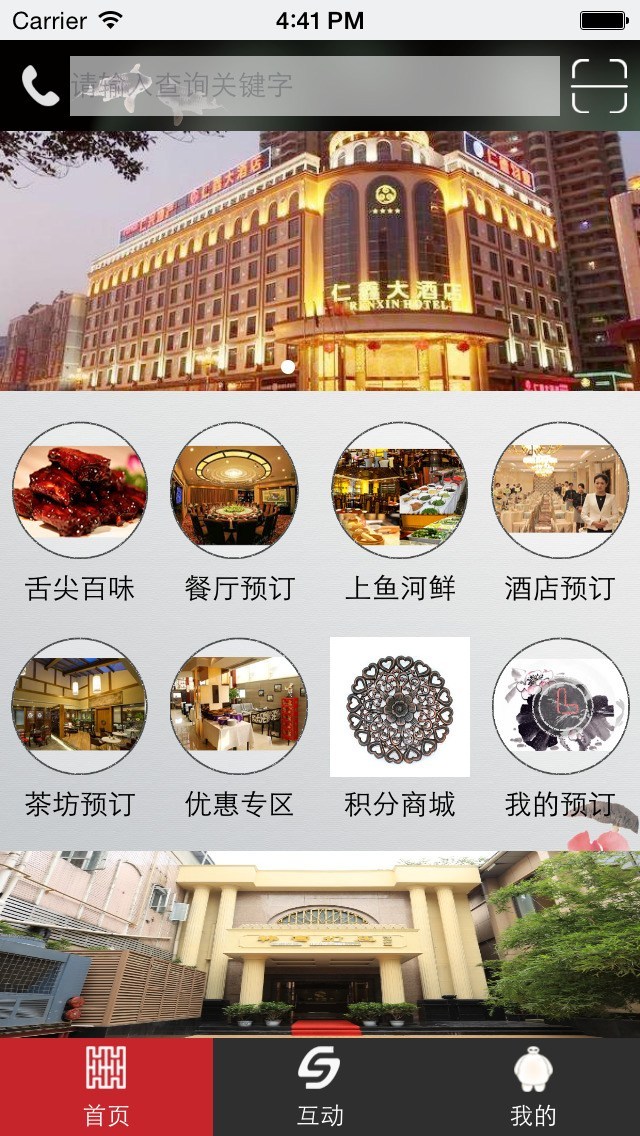
Task: Focus the keyword search field
Action: pyautogui.click(x=314, y=86)
